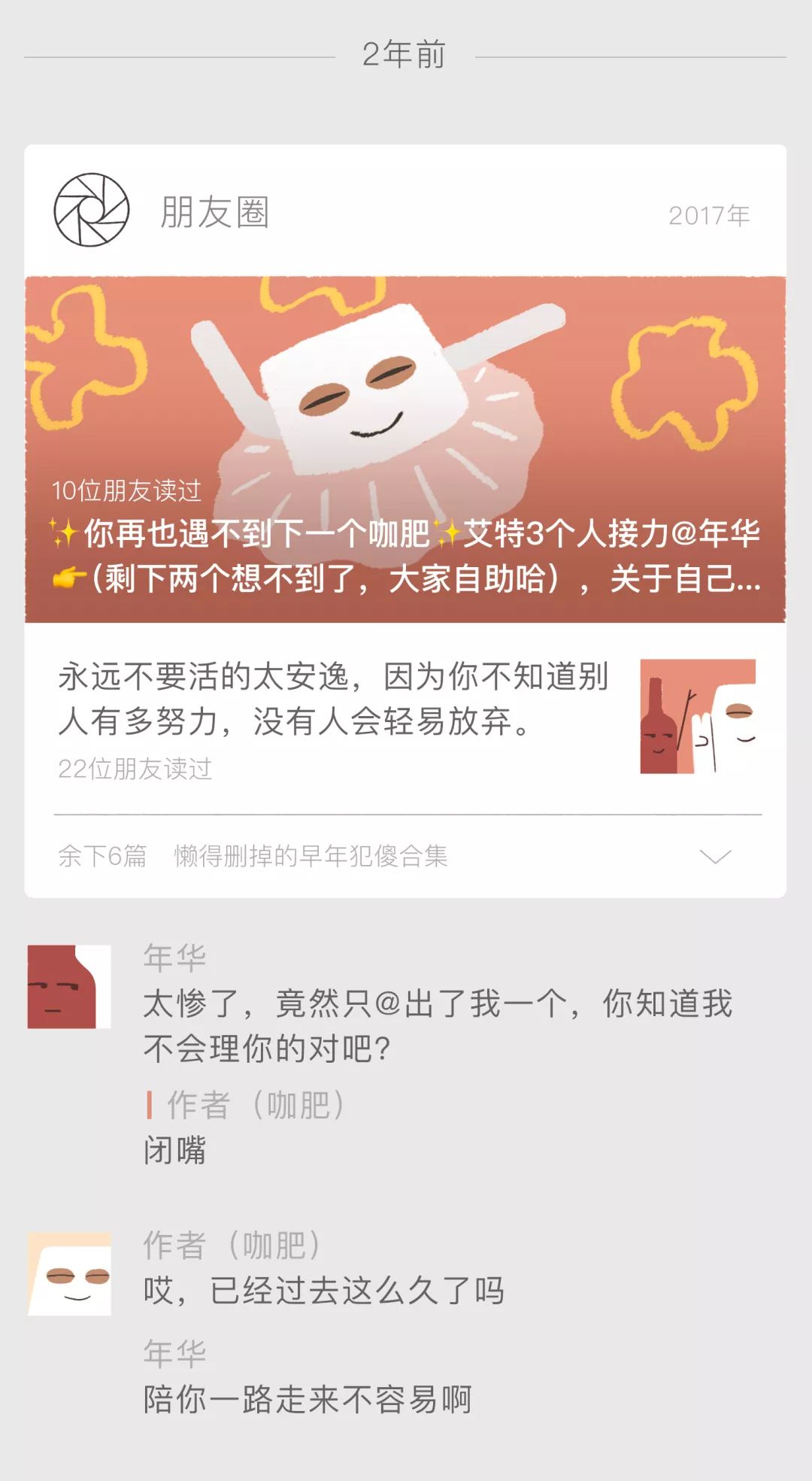
Task: Click 年华's comment 太惨了 to reply
Action: pos(436,1004)
